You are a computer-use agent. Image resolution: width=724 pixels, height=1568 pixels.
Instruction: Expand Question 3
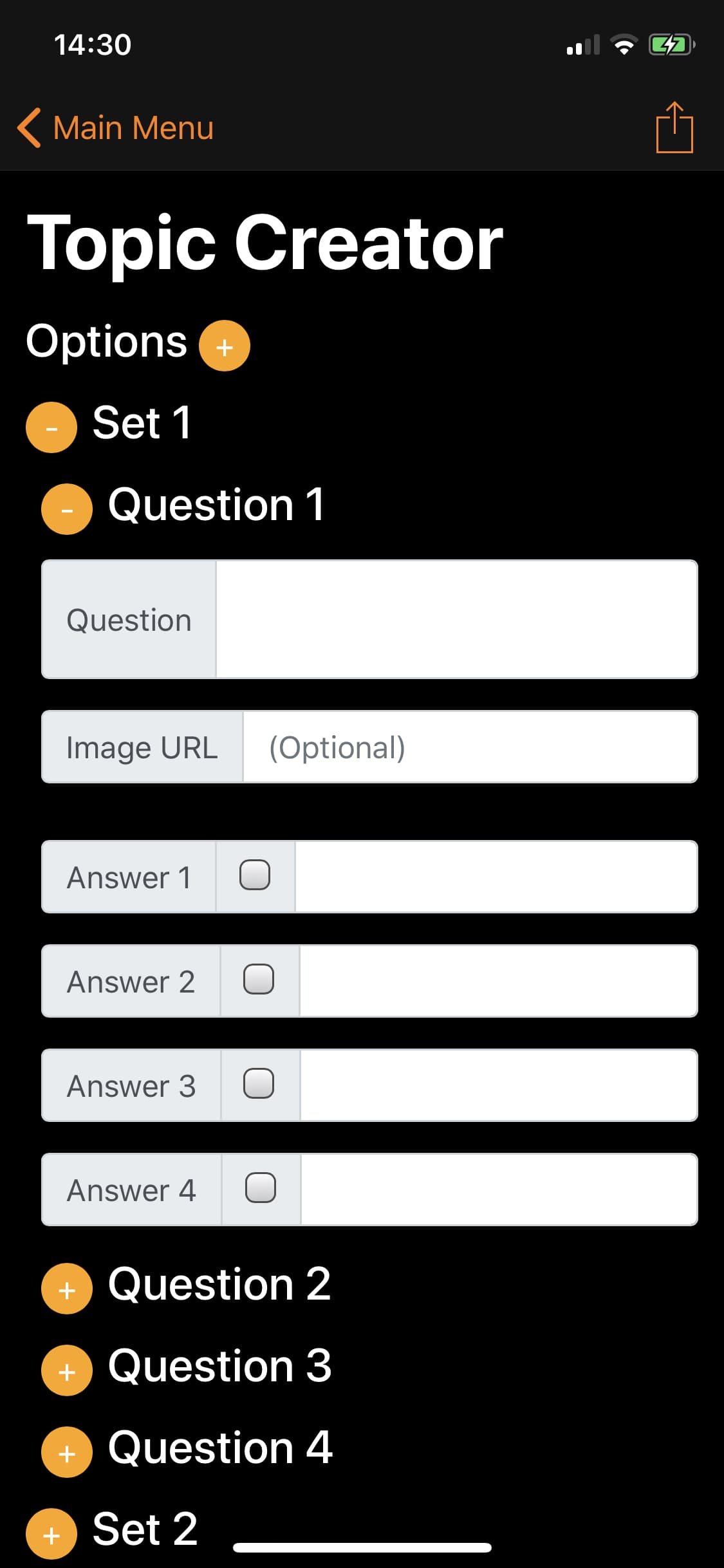tap(67, 1370)
